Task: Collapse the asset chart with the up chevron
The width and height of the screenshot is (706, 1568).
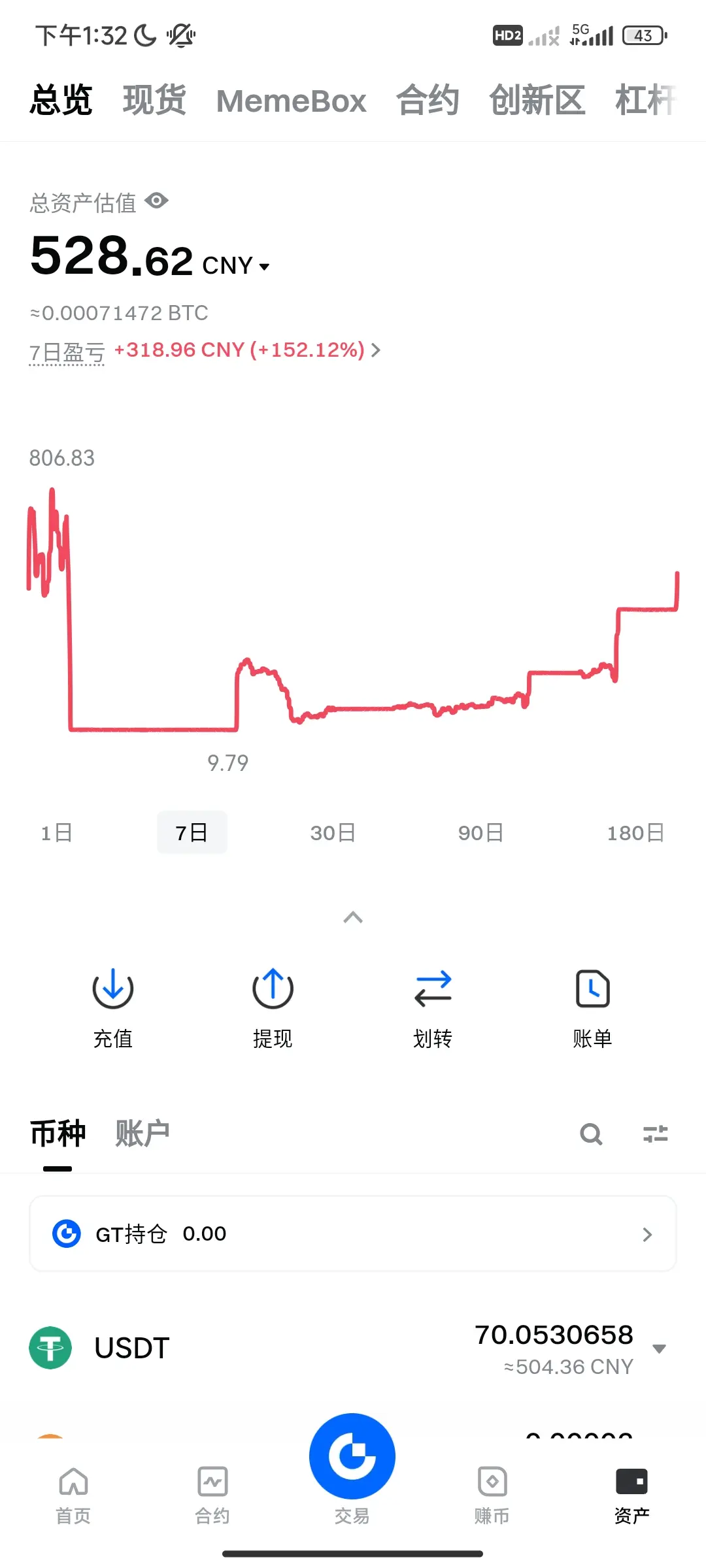Action: (x=353, y=917)
